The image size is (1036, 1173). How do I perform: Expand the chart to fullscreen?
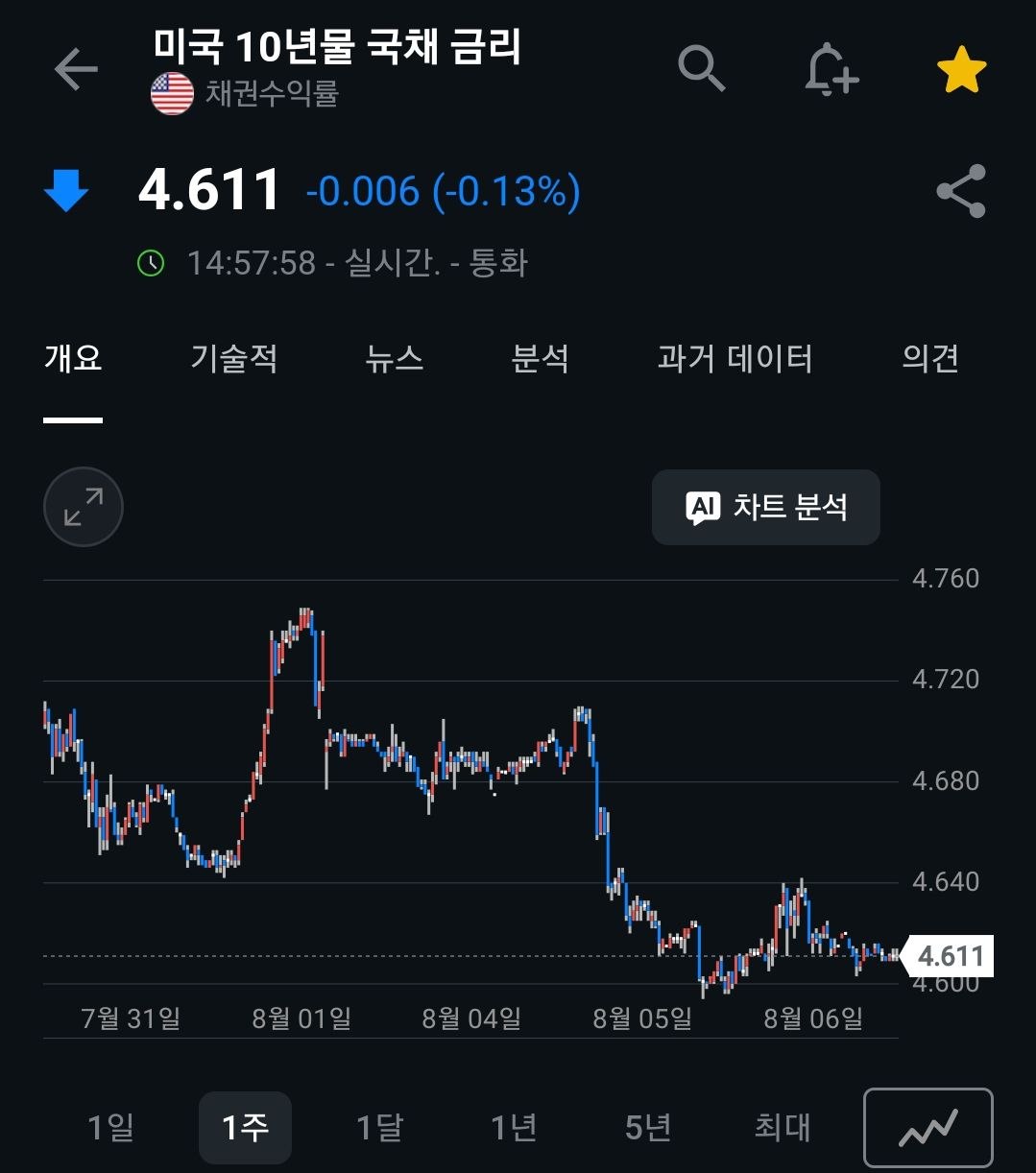pos(84,507)
